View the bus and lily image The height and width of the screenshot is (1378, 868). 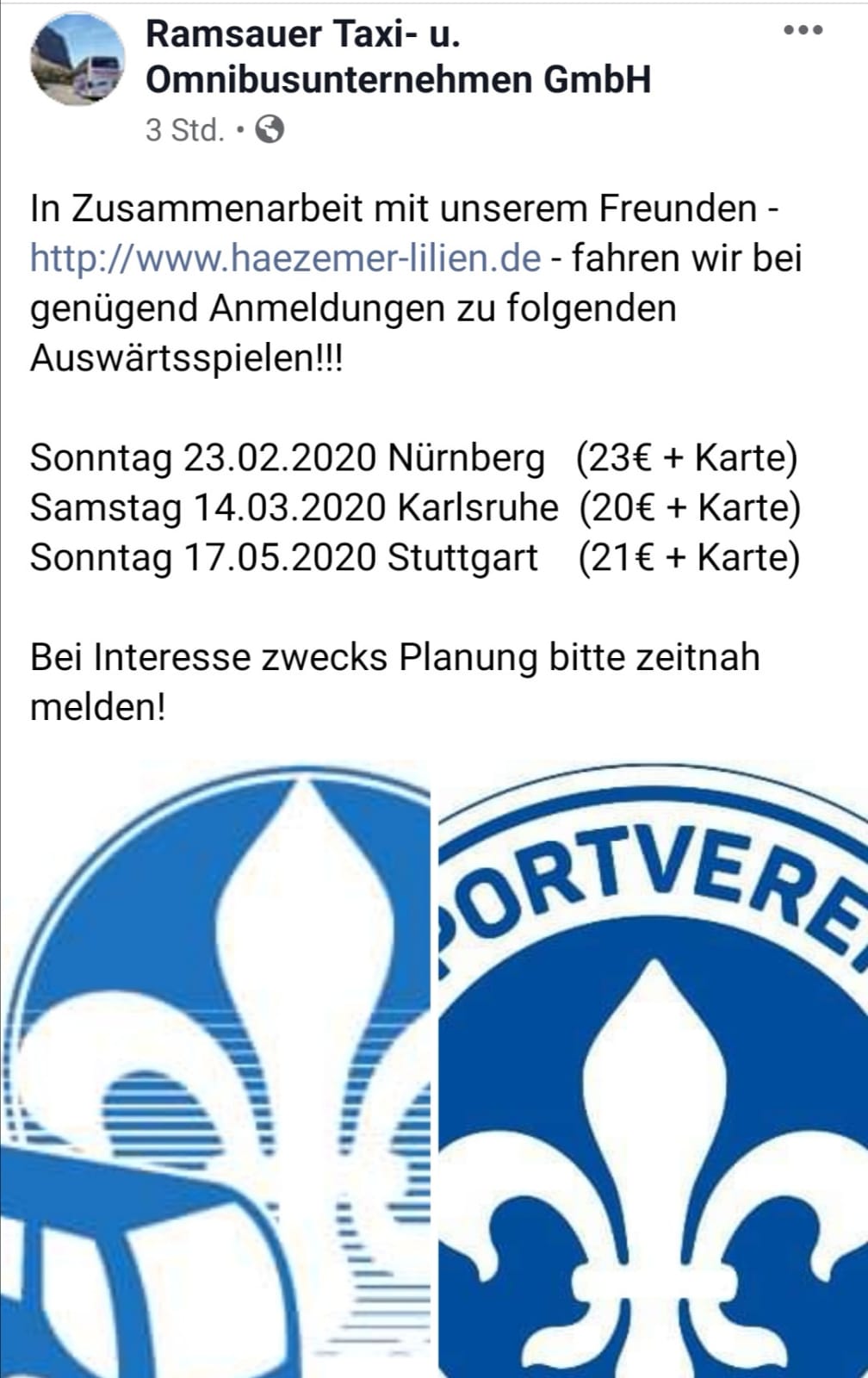[215, 1068]
